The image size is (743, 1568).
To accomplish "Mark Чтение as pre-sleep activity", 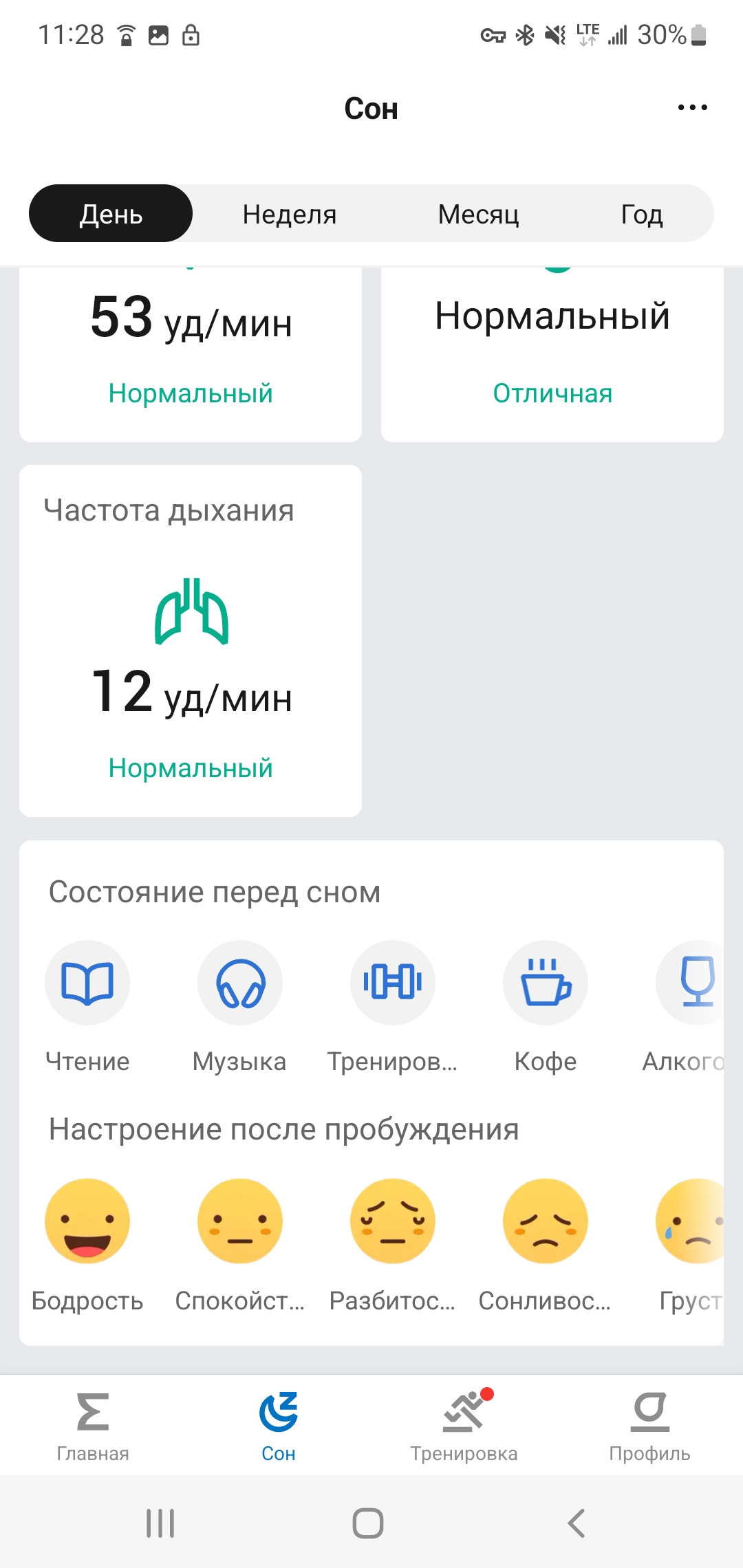I will click(x=87, y=983).
